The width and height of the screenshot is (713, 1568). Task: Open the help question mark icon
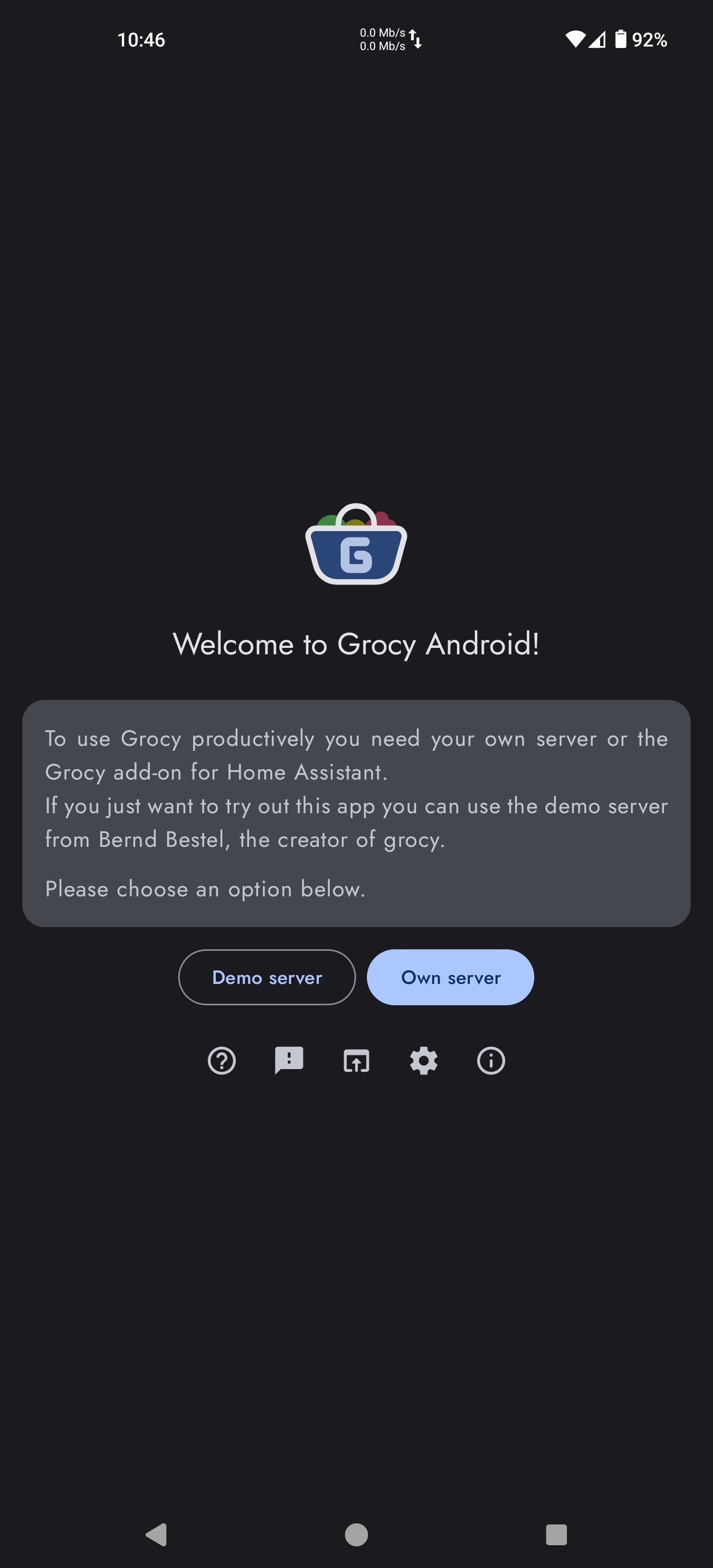click(x=222, y=1061)
